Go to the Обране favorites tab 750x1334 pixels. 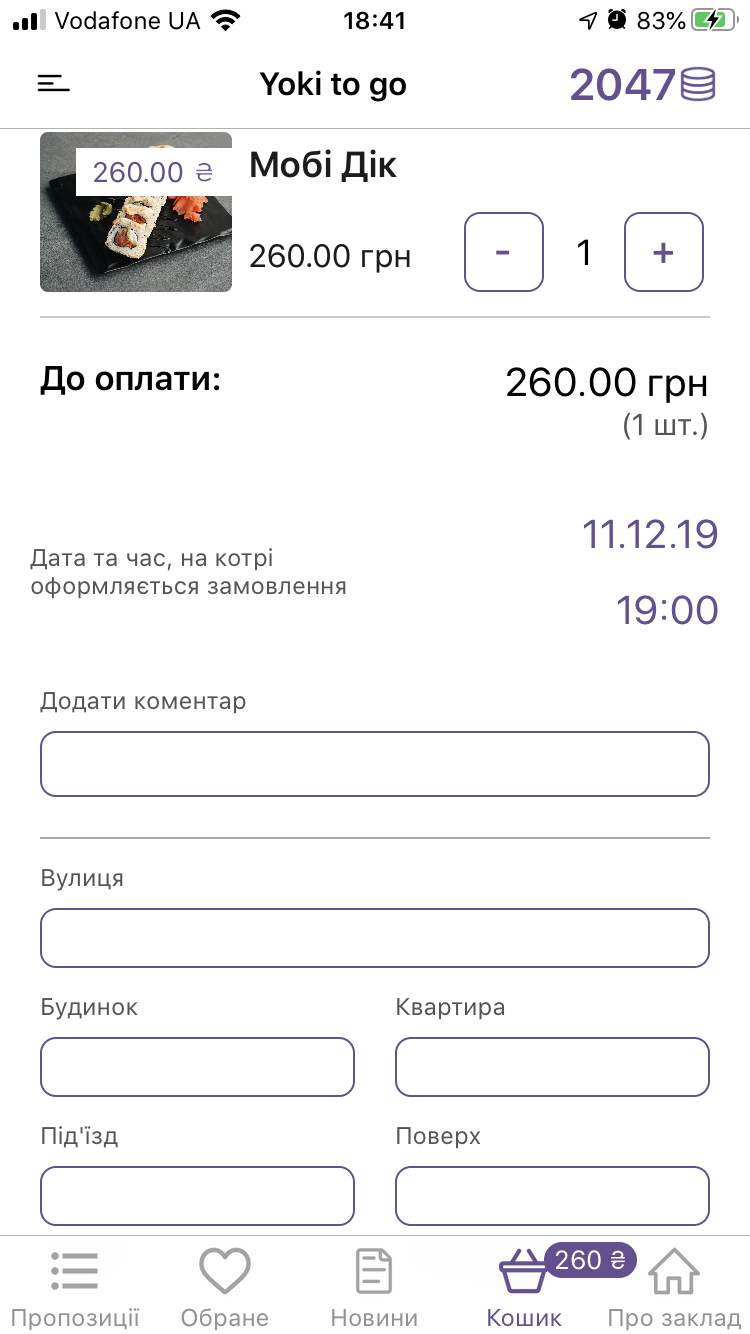click(x=225, y=1288)
